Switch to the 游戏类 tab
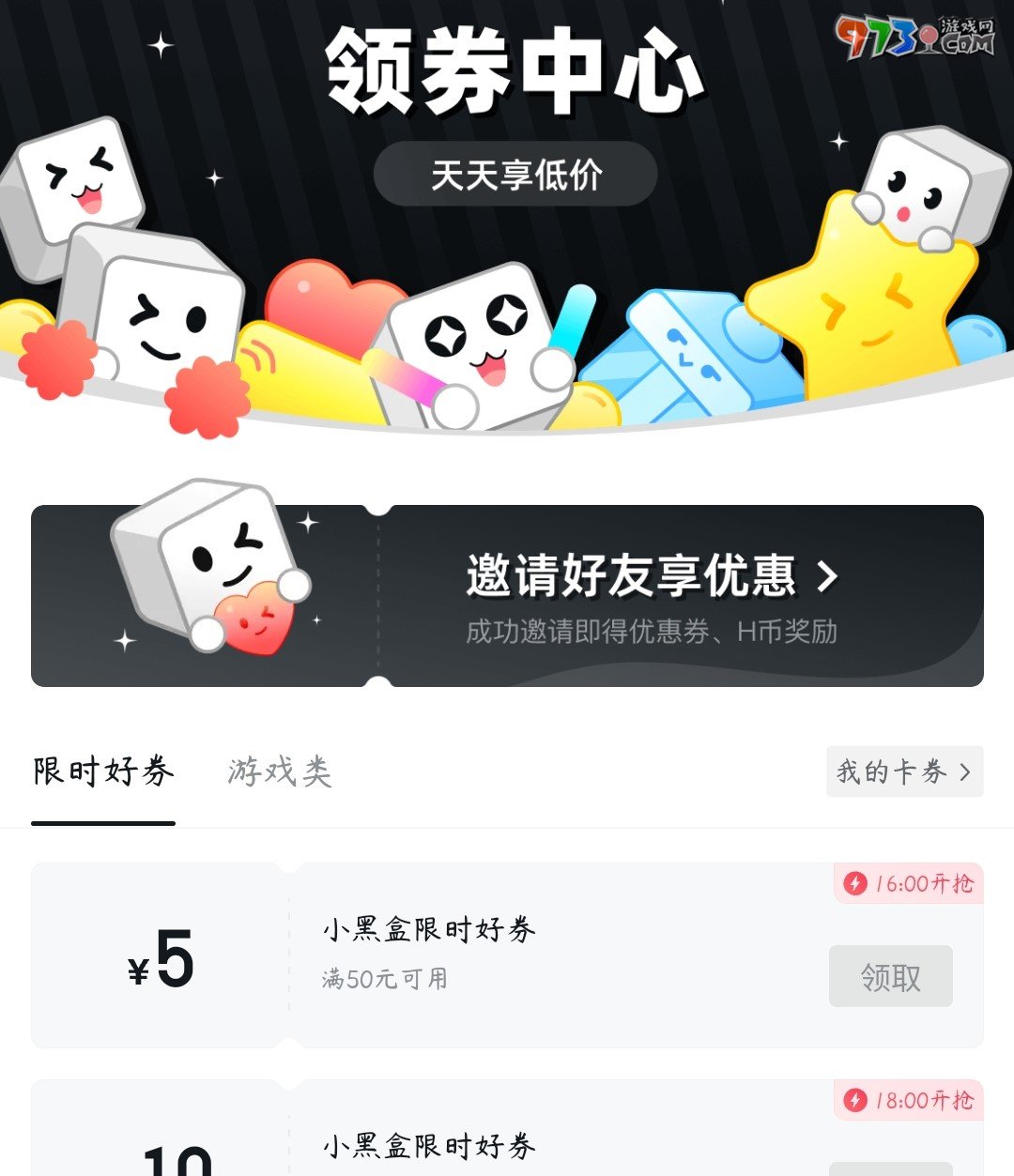 (x=278, y=771)
